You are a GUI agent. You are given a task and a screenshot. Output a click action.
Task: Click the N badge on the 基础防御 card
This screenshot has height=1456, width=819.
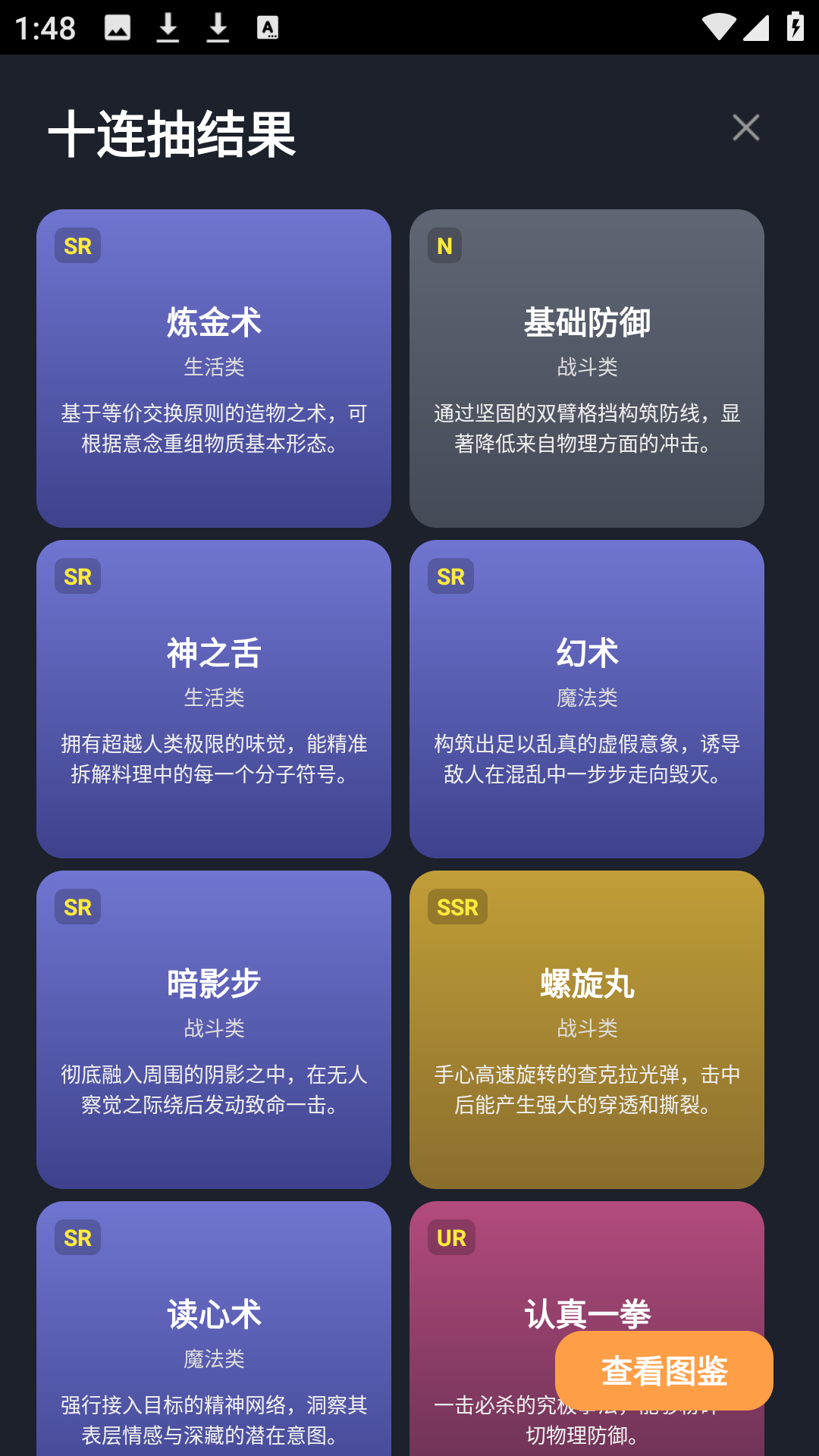pos(444,246)
